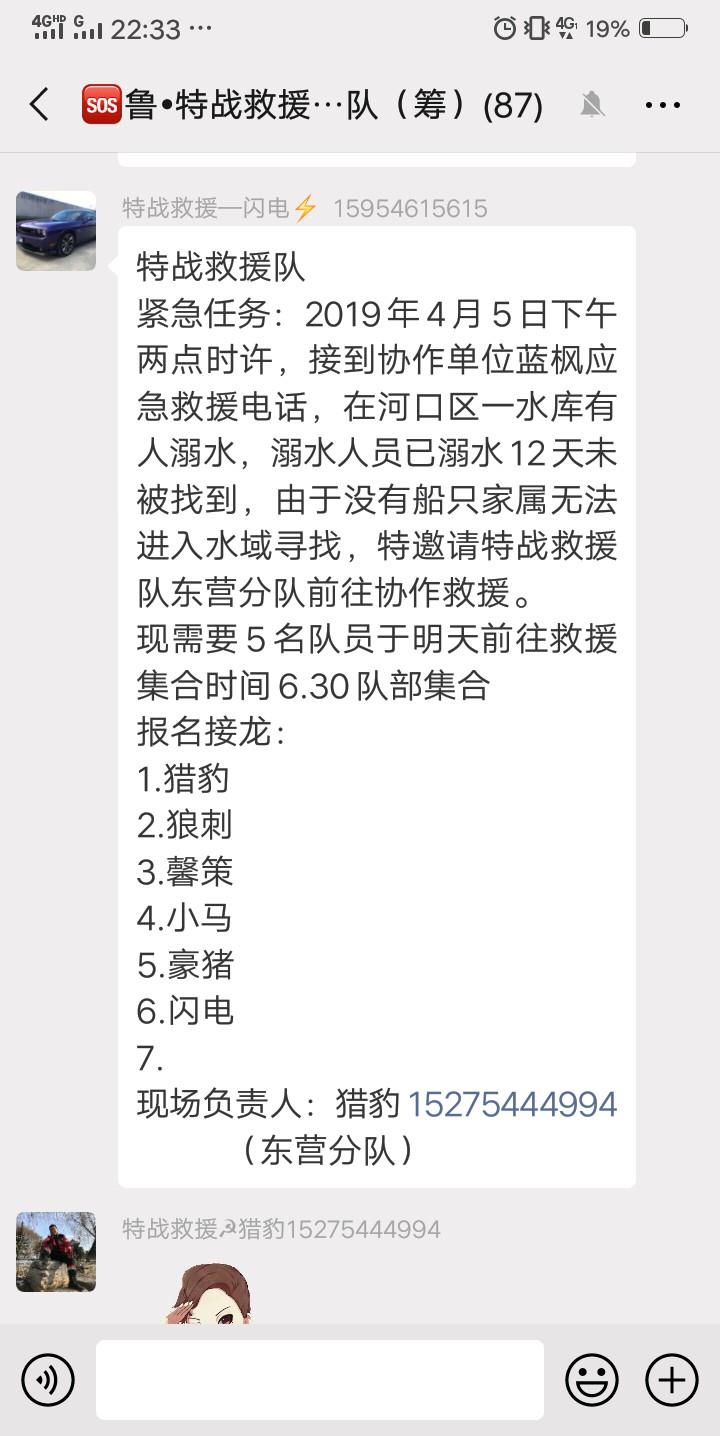Switch to voice message input
This screenshot has width=720, height=1436.
(48, 1380)
